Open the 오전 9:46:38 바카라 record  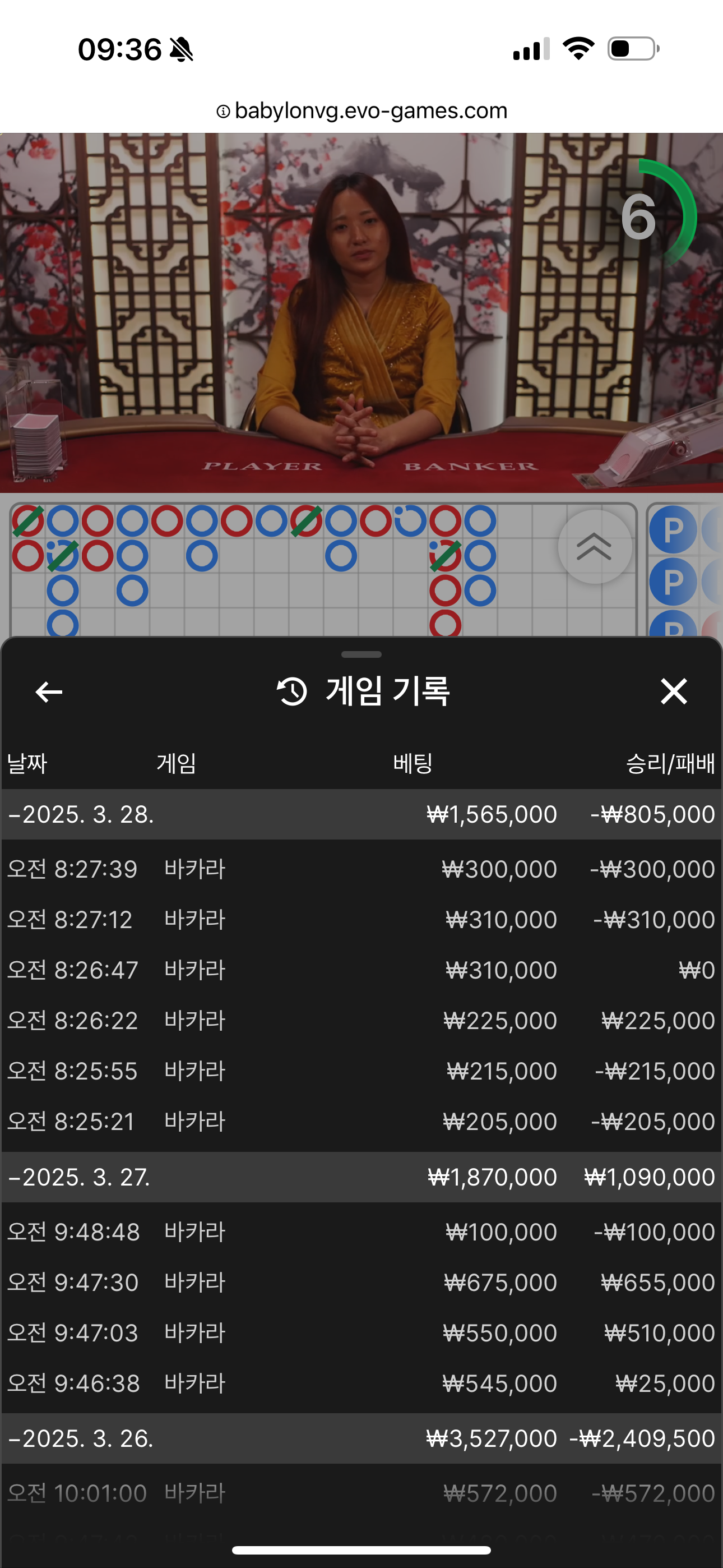(361, 1383)
